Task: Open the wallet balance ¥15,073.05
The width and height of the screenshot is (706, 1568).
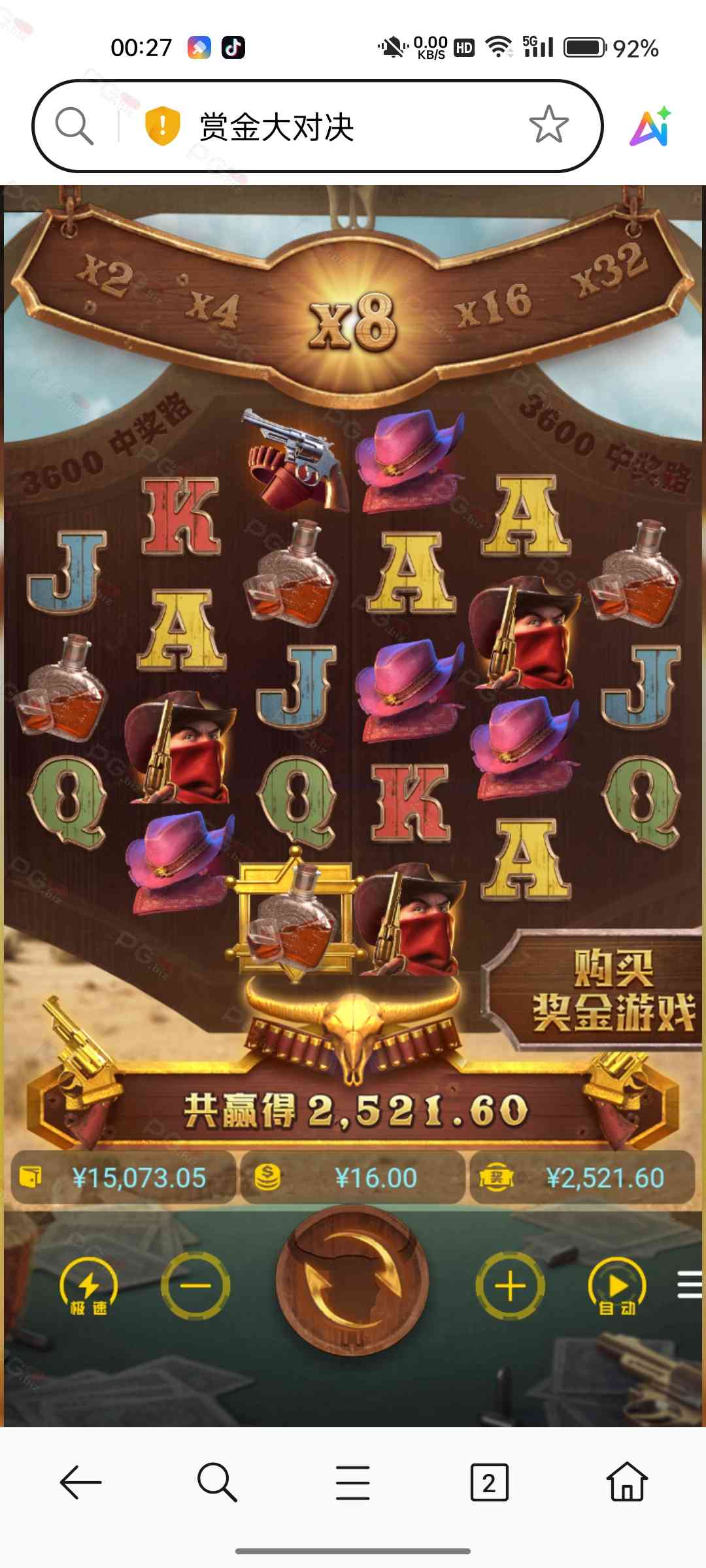Action: click(124, 1178)
